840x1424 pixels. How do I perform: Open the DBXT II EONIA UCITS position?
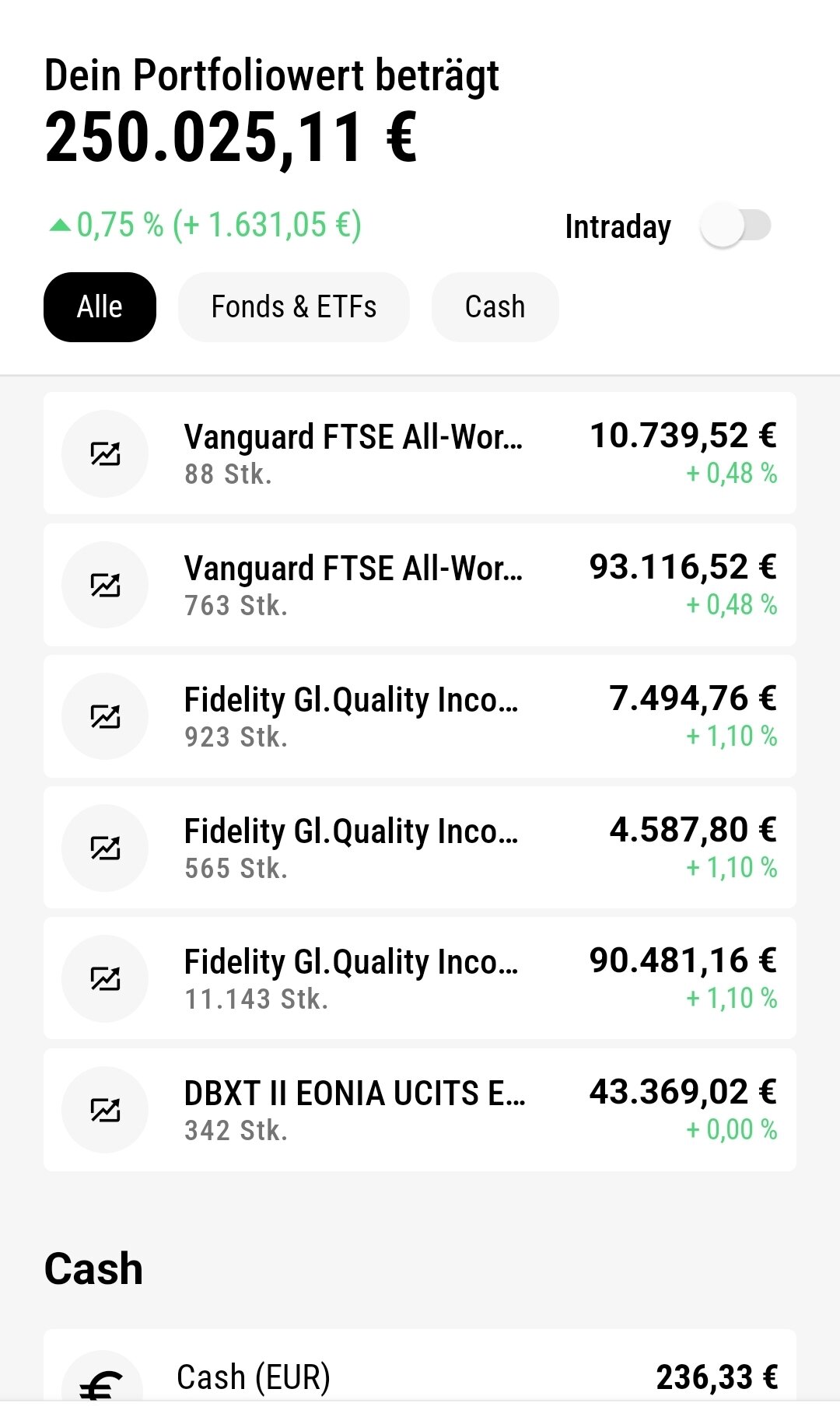(420, 1110)
